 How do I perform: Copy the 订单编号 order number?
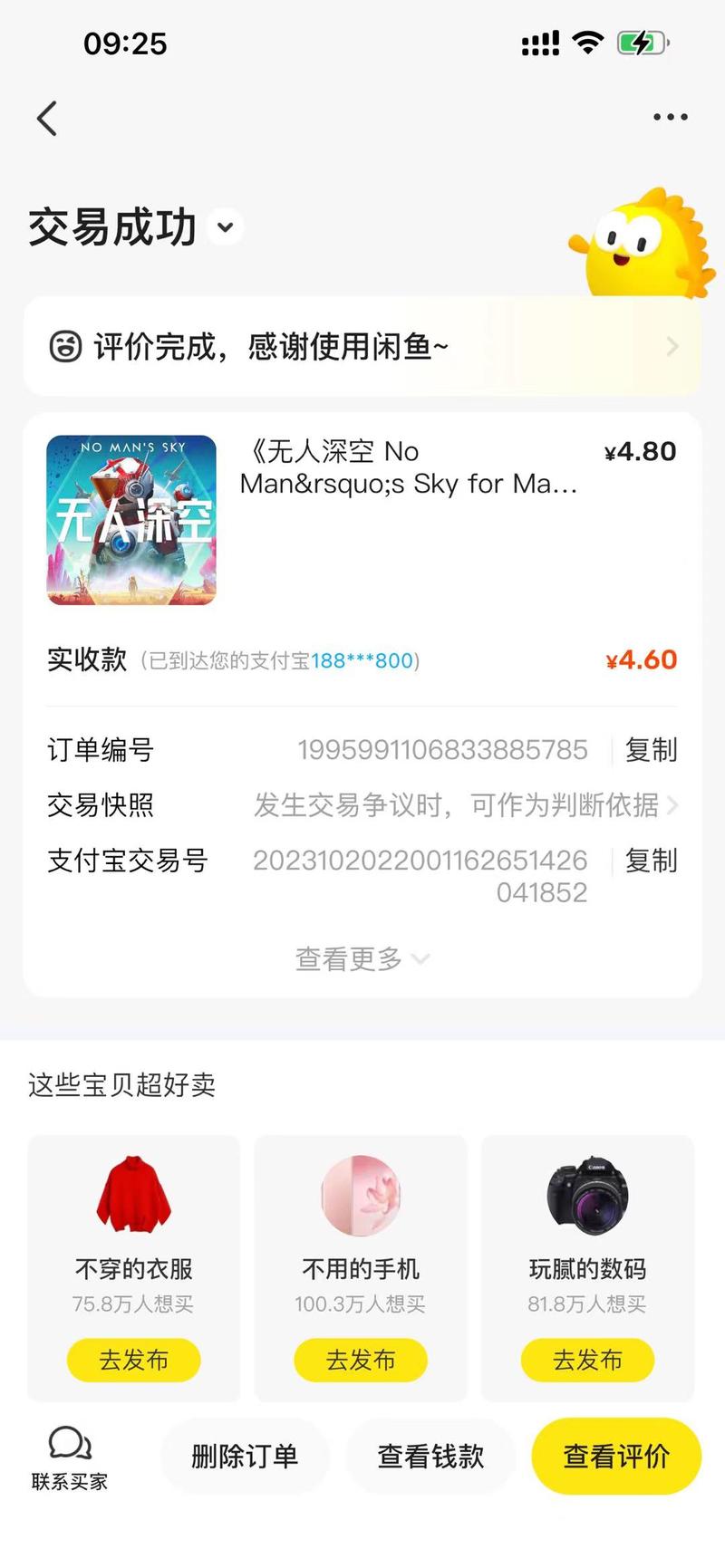(x=651, y=749)
